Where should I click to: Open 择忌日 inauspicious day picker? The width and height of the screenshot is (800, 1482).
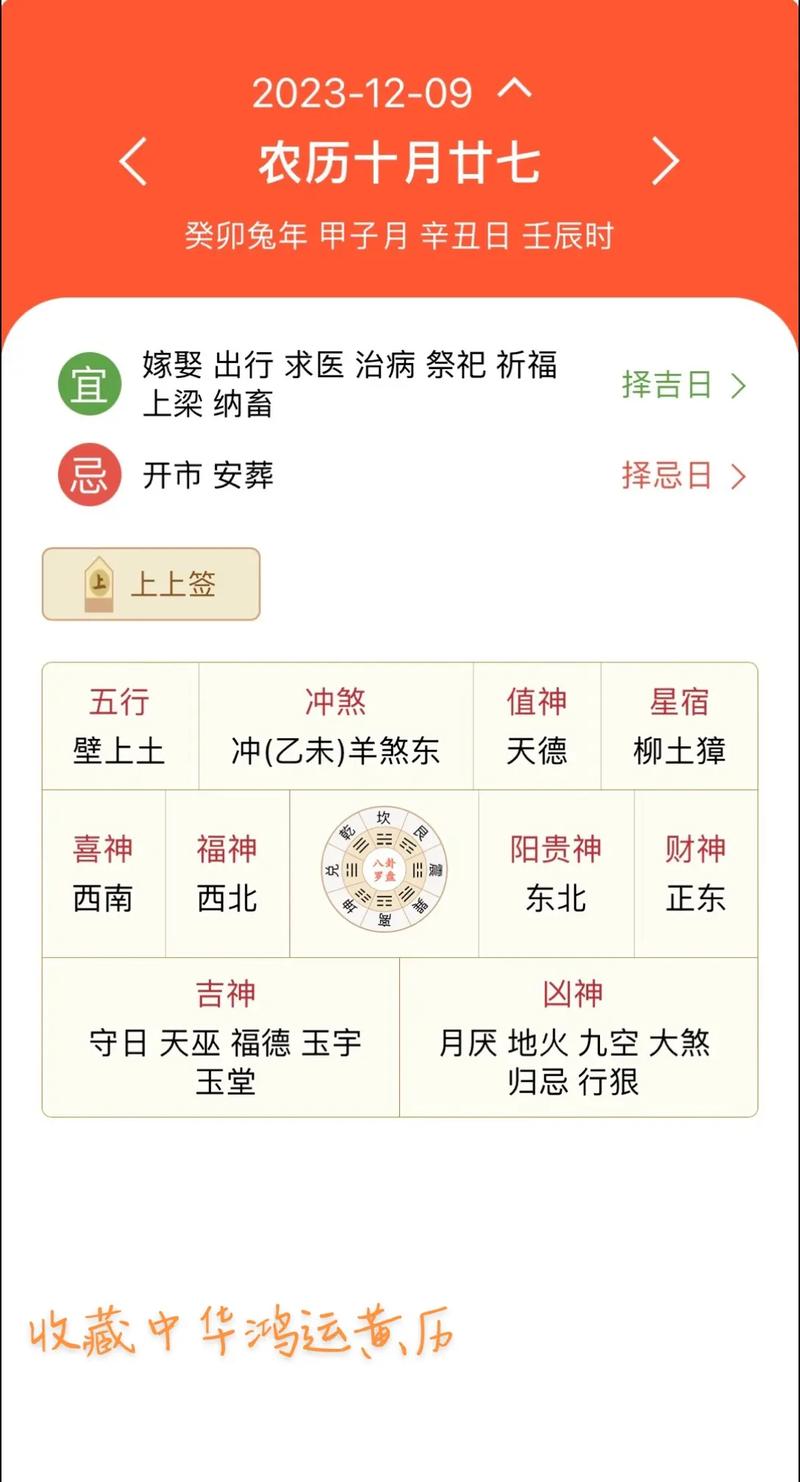tap(684, 476)
